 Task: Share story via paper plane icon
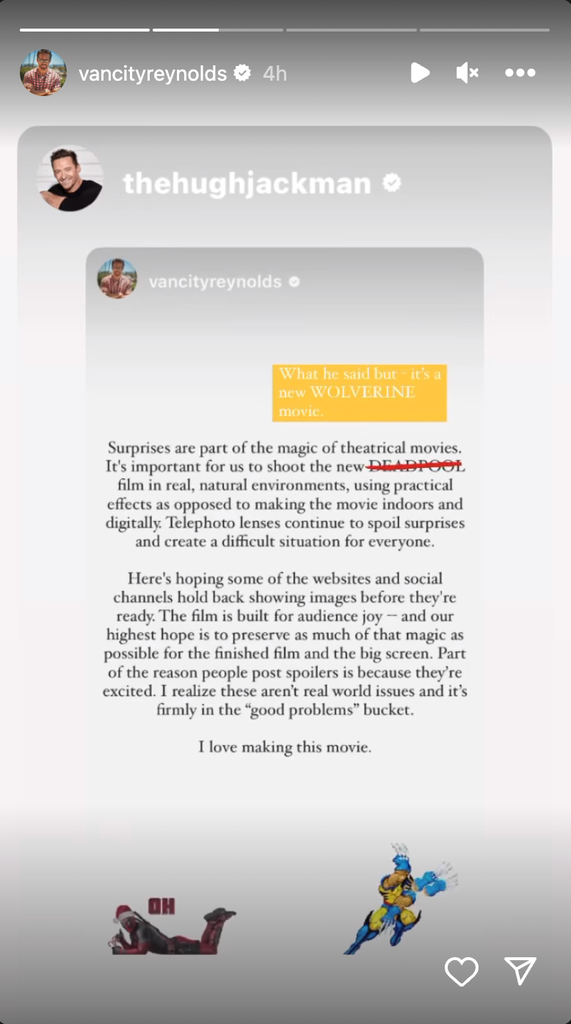coord(520,971)
